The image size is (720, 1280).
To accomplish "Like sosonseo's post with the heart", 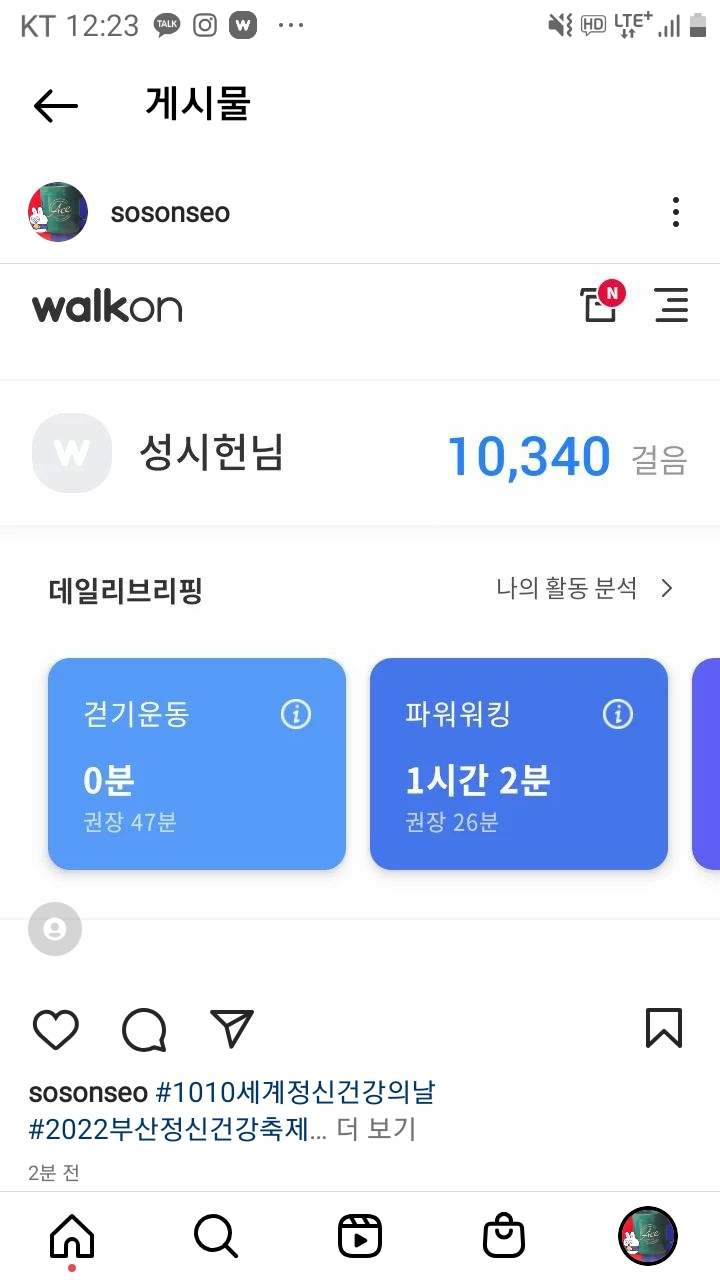I will (x=56, y=1029).
